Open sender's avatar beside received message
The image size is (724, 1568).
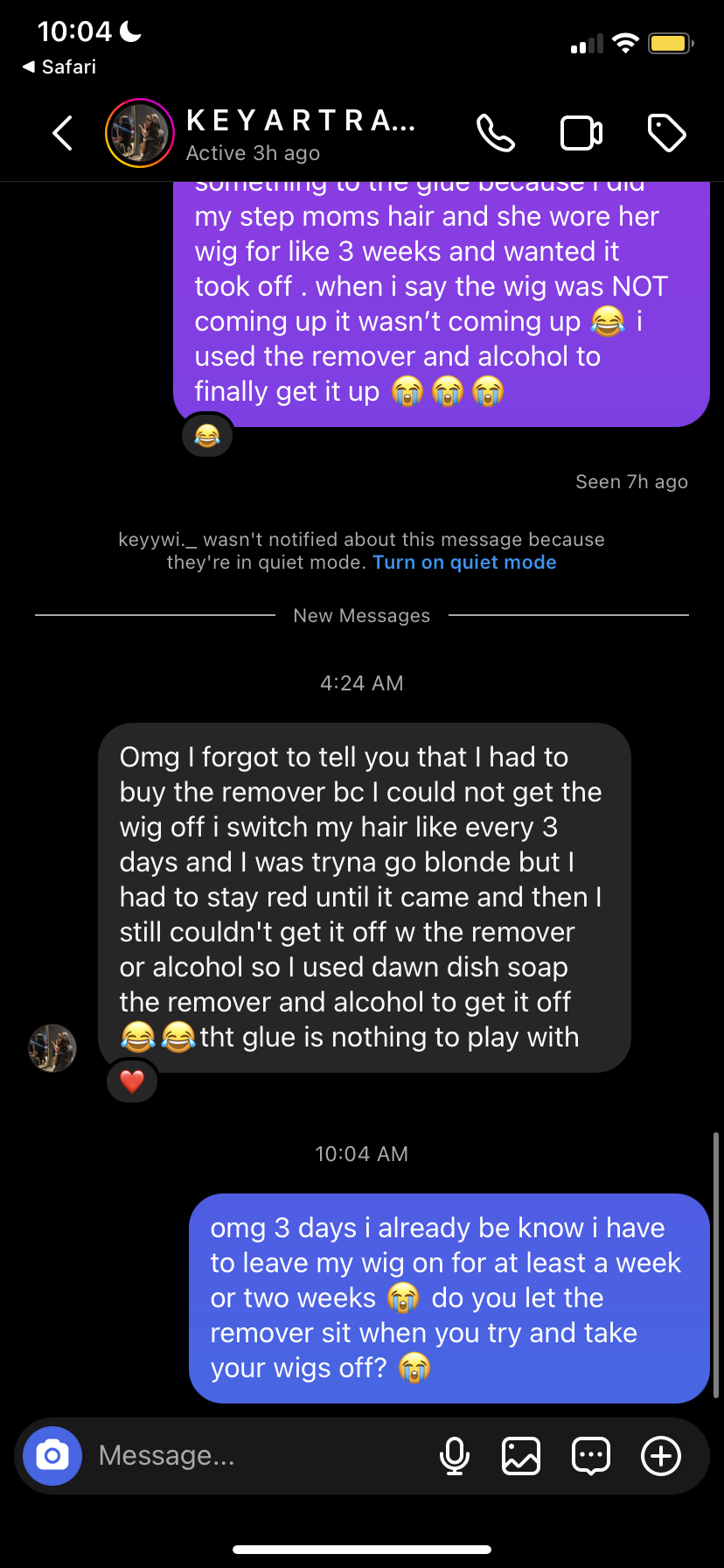tap(52, 1047)
